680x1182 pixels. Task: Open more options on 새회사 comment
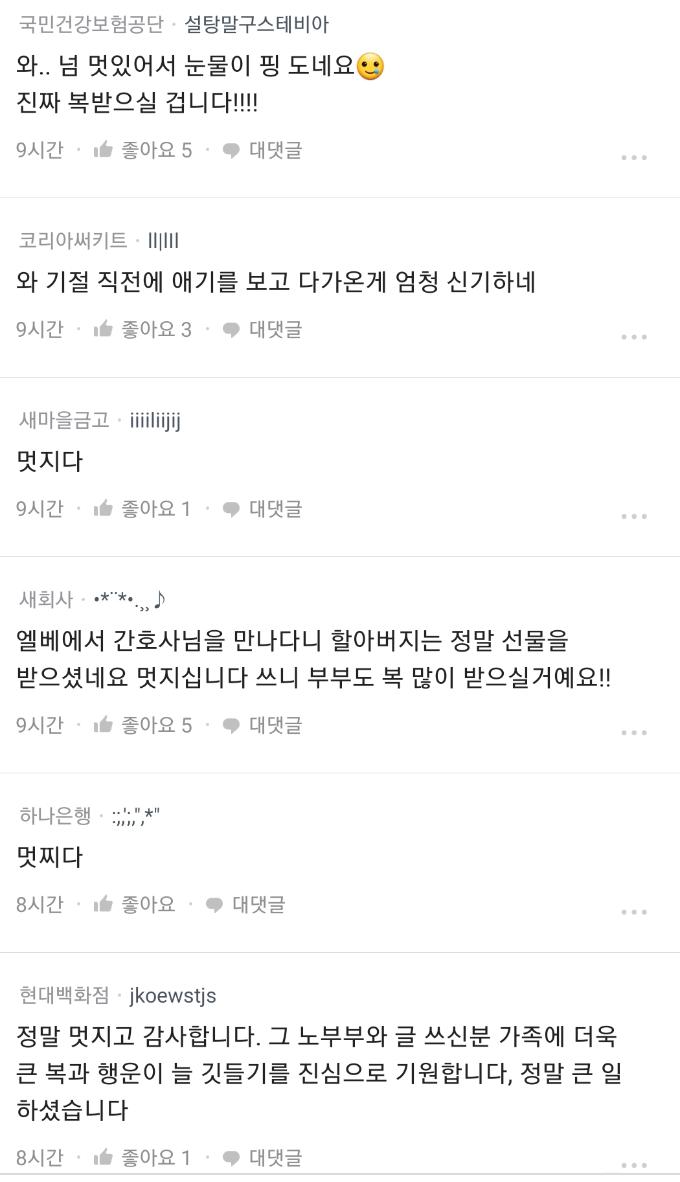634,732
